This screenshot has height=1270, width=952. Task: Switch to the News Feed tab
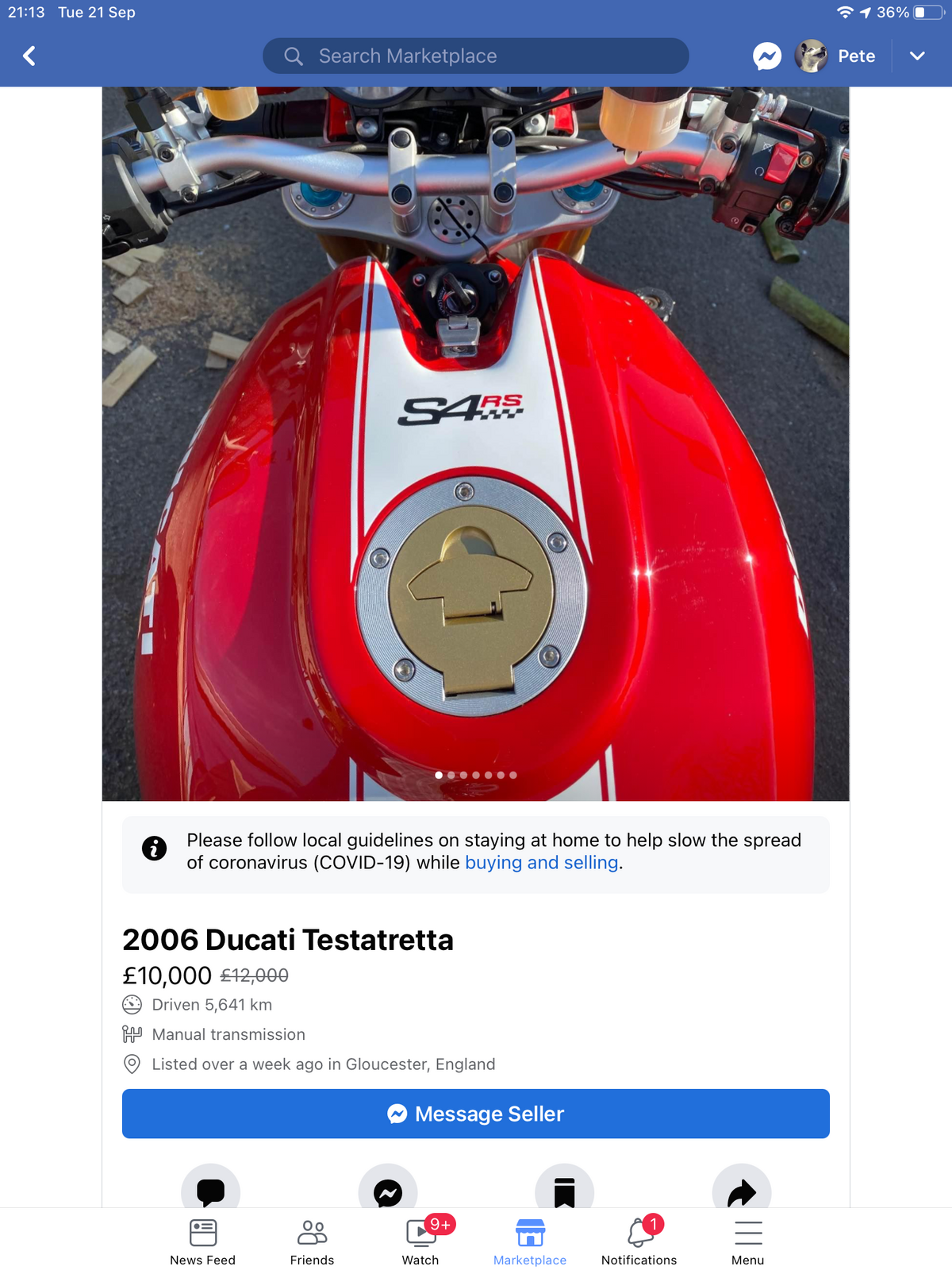click(203, 1242)
